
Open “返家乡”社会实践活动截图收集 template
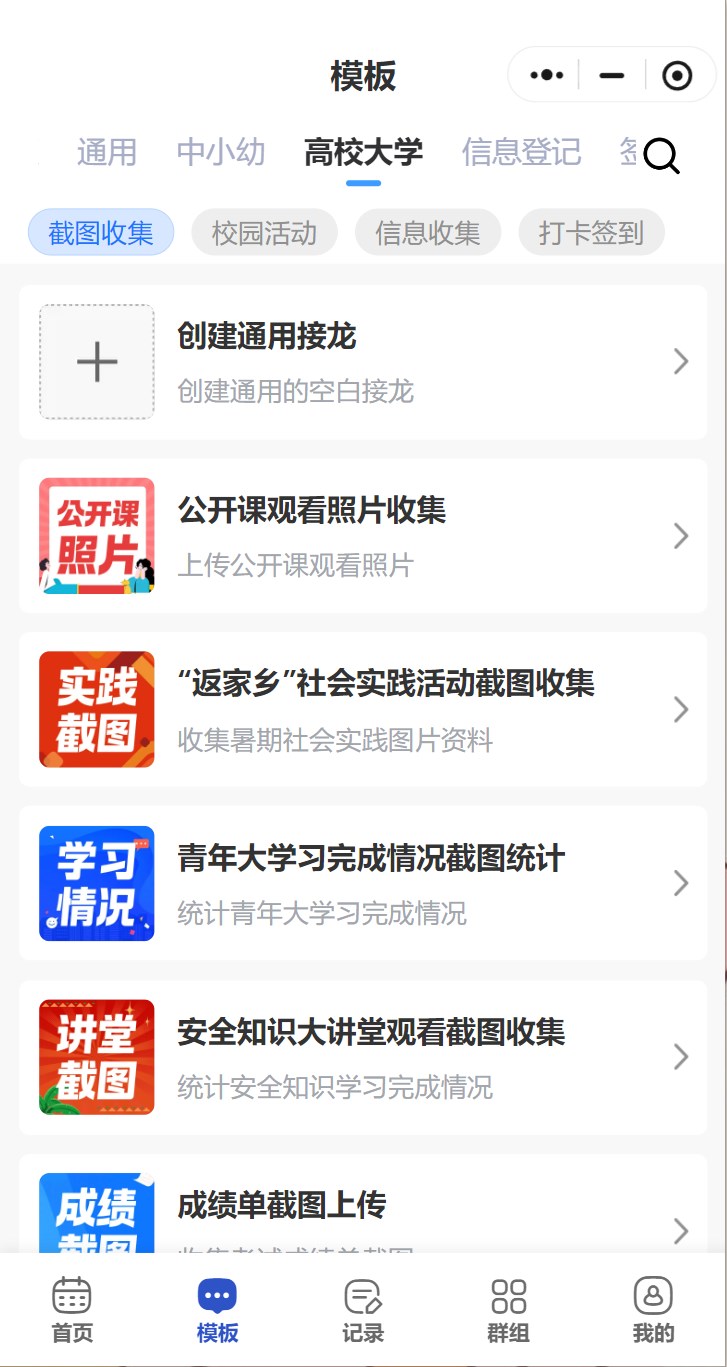pyautogui.click(x=363, y=710)
